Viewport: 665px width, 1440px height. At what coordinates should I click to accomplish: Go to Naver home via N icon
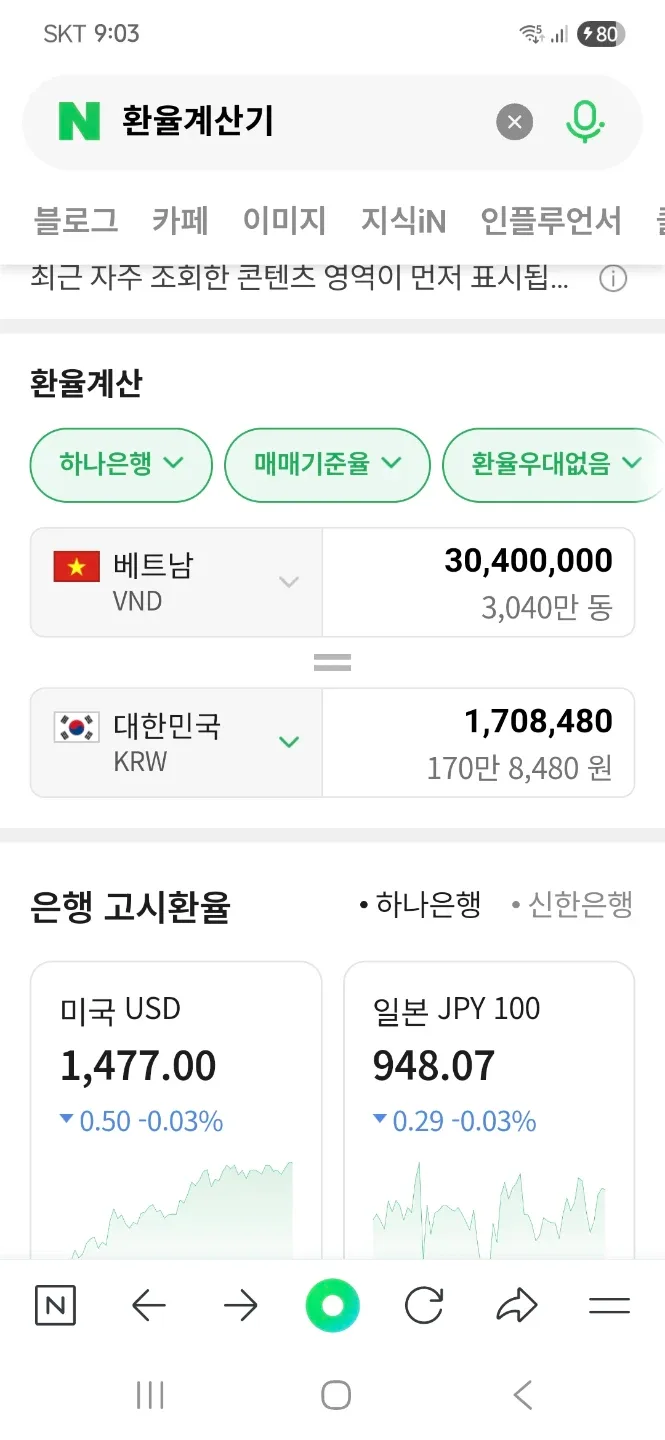point(55,1305)
